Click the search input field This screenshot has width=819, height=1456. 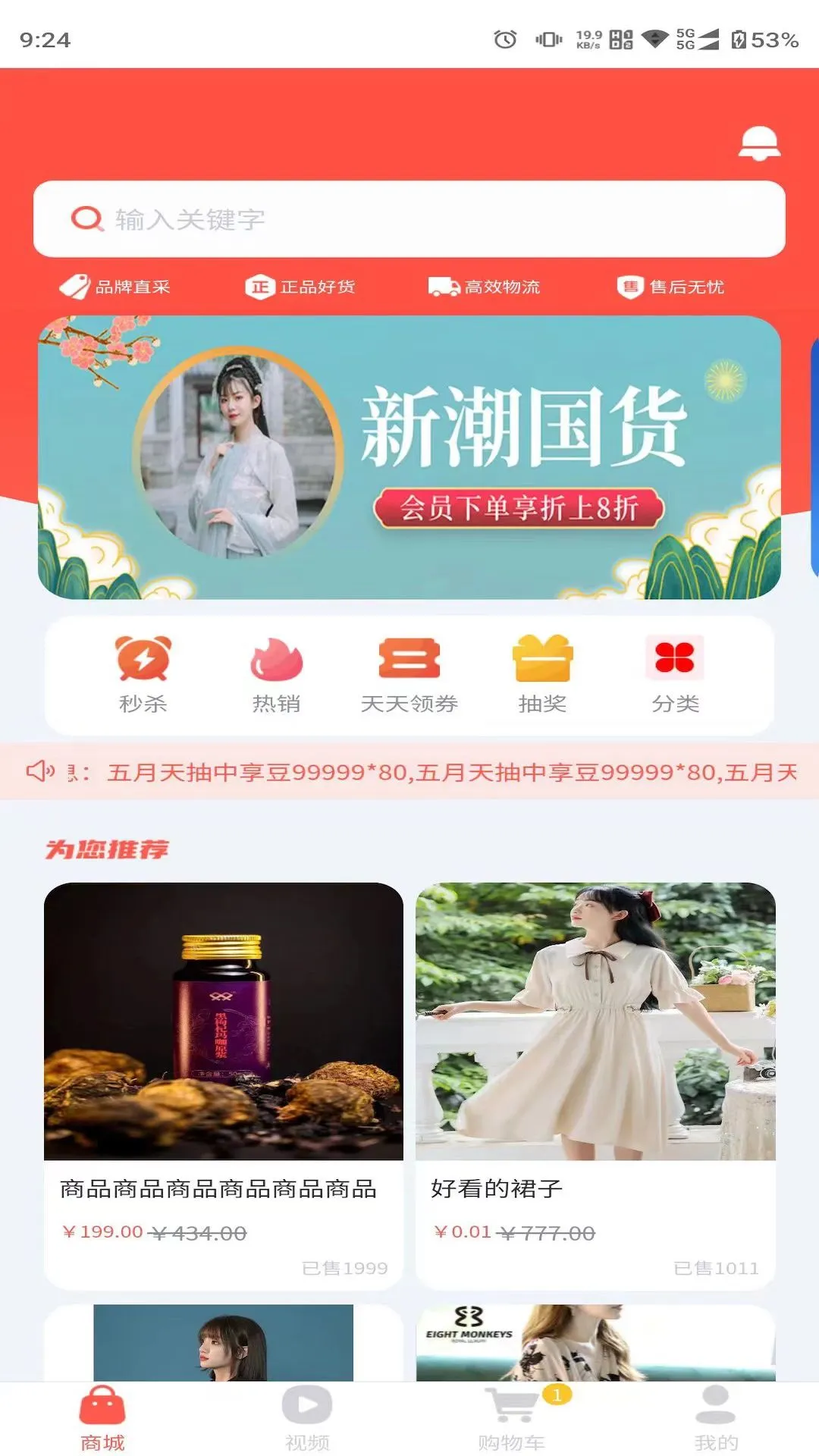[409, 221]
